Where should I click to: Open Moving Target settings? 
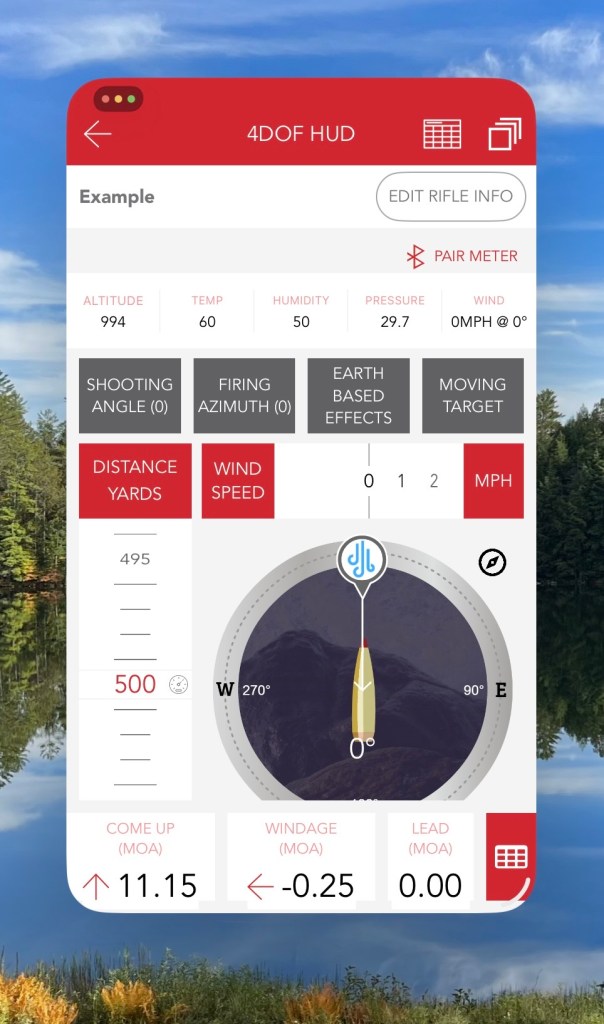pos(472,395)
